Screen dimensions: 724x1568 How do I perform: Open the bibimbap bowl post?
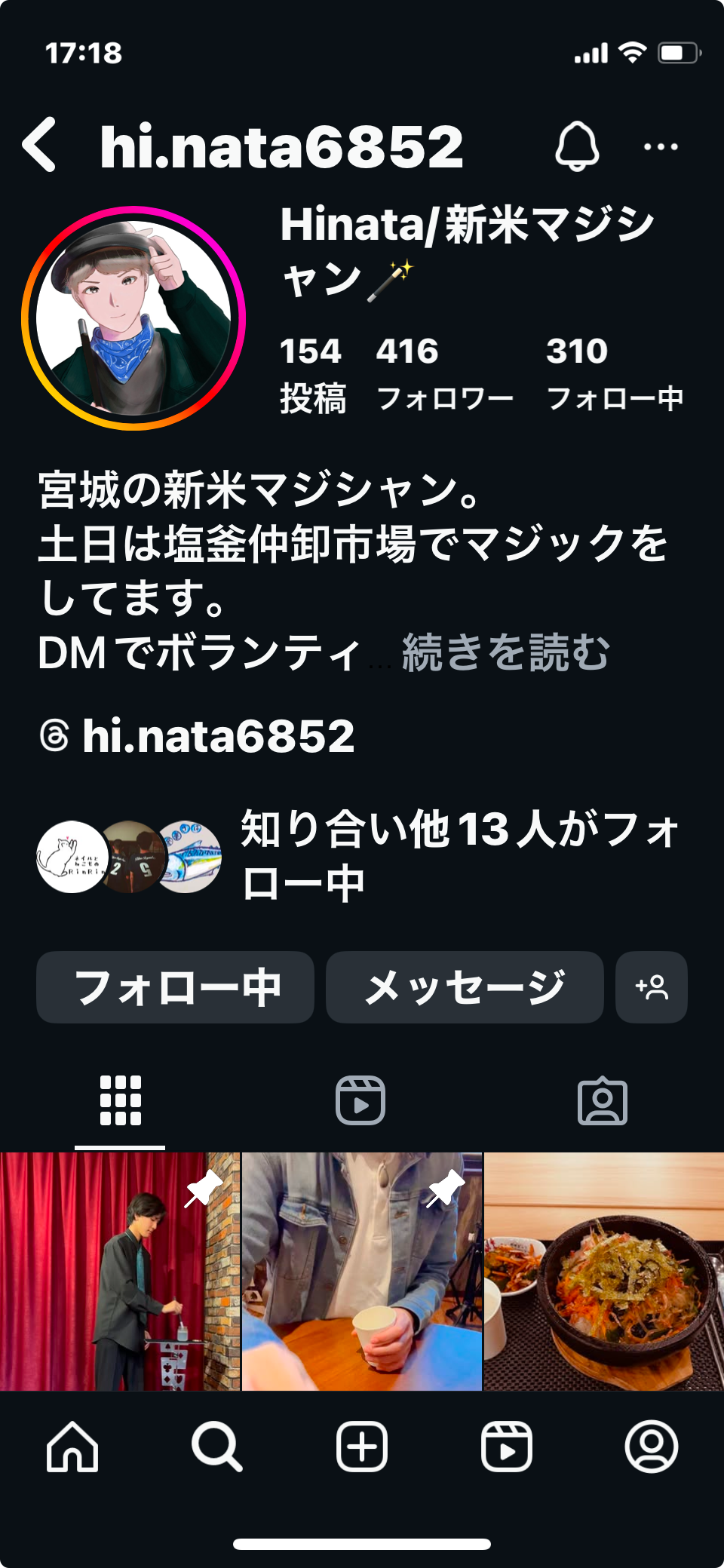point(604,1271)
